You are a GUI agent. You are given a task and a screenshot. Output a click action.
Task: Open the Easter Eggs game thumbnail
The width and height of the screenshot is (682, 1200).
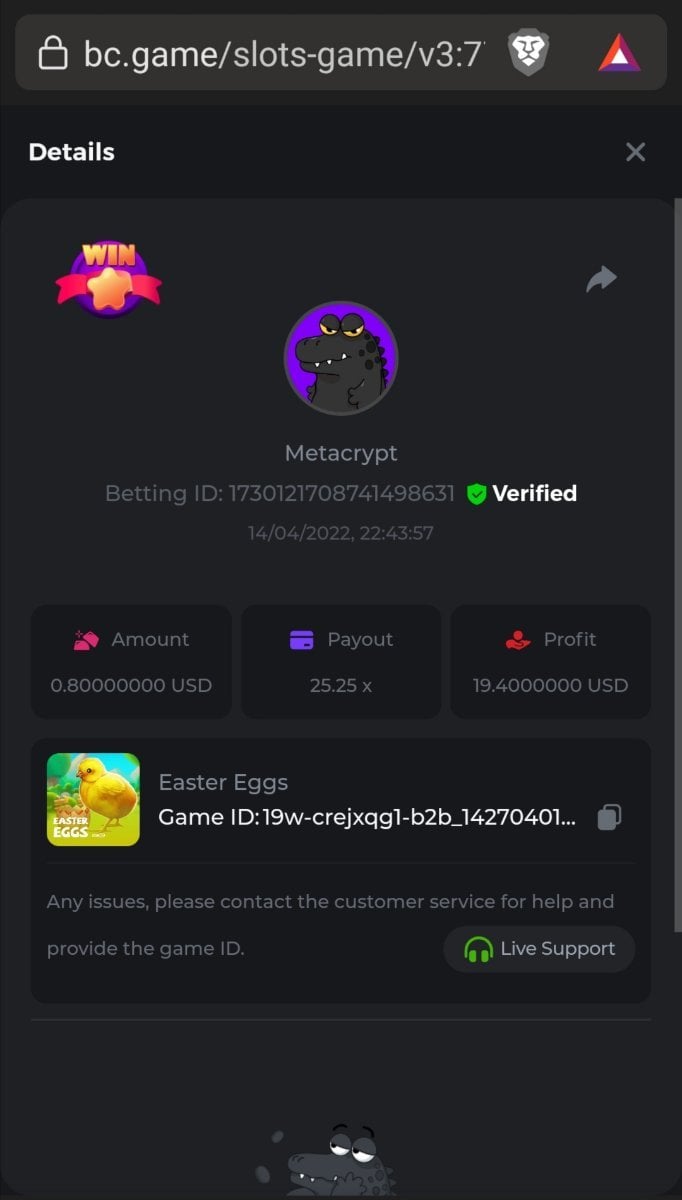tap(93, 799)
